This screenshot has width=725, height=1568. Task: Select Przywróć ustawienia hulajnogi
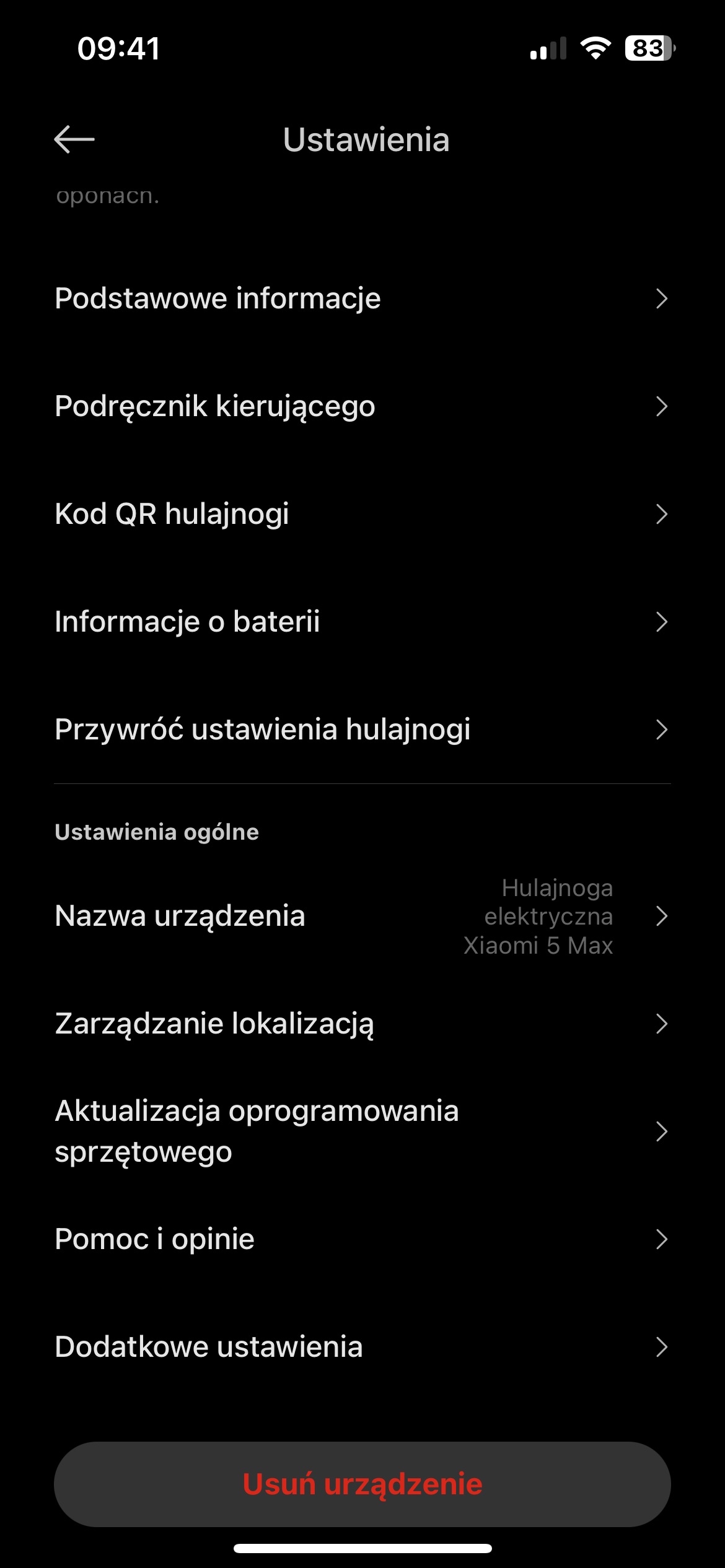pyautogui.click(x=362, y=730)
